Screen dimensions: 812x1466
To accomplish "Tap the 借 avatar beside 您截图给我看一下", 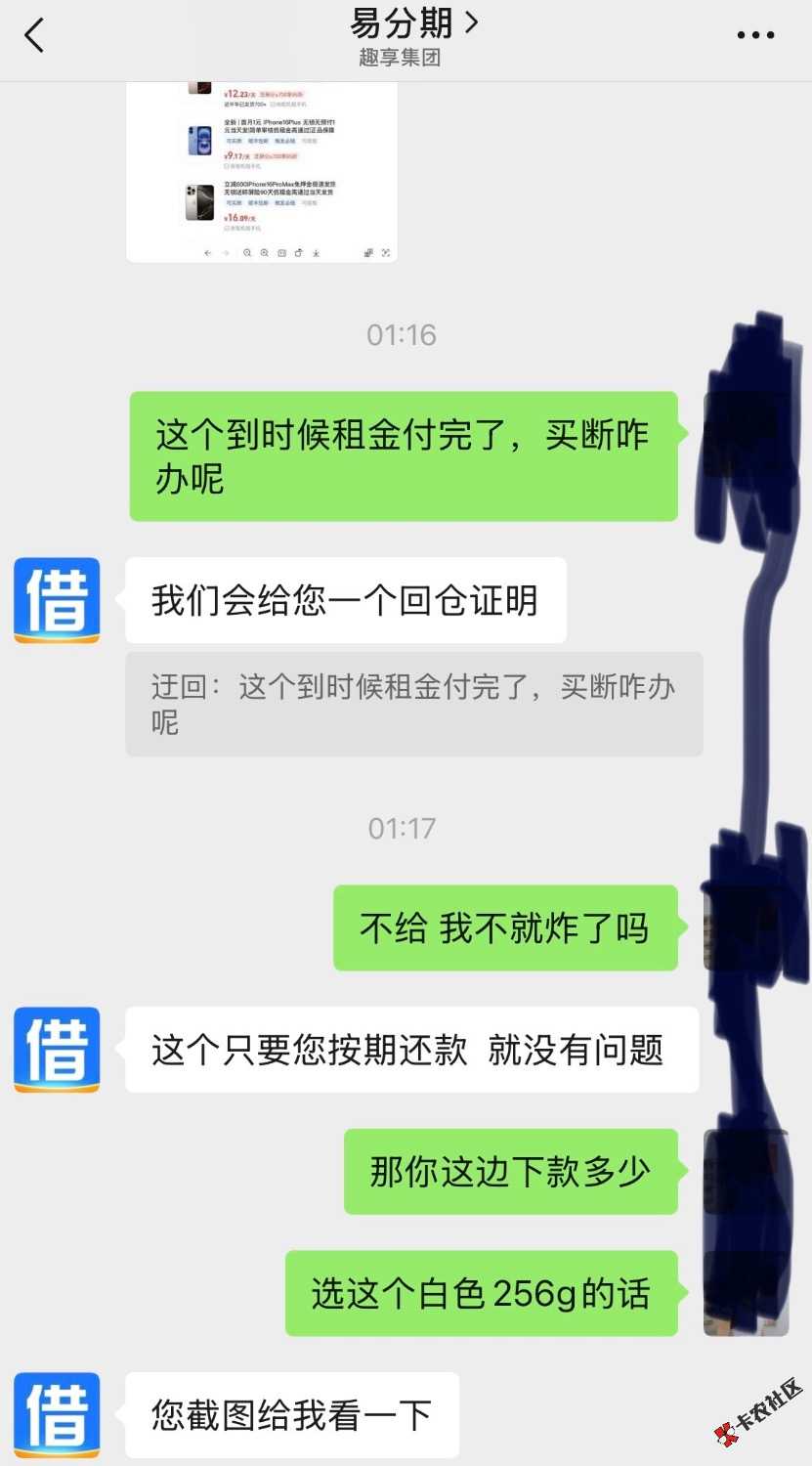I will pyautogui.click(x=57, y=1414).
